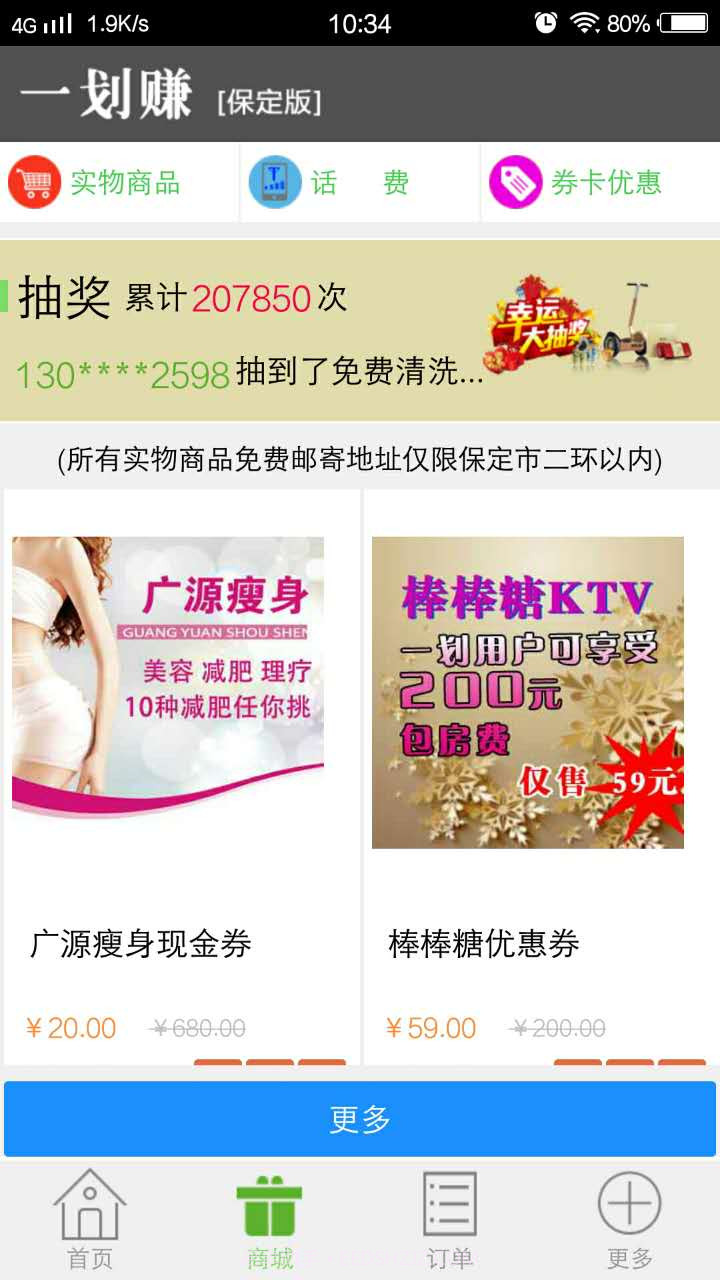Tap the plus circle icon labeled 更多
The image size is (720, 1280).
coord(629,1207)
